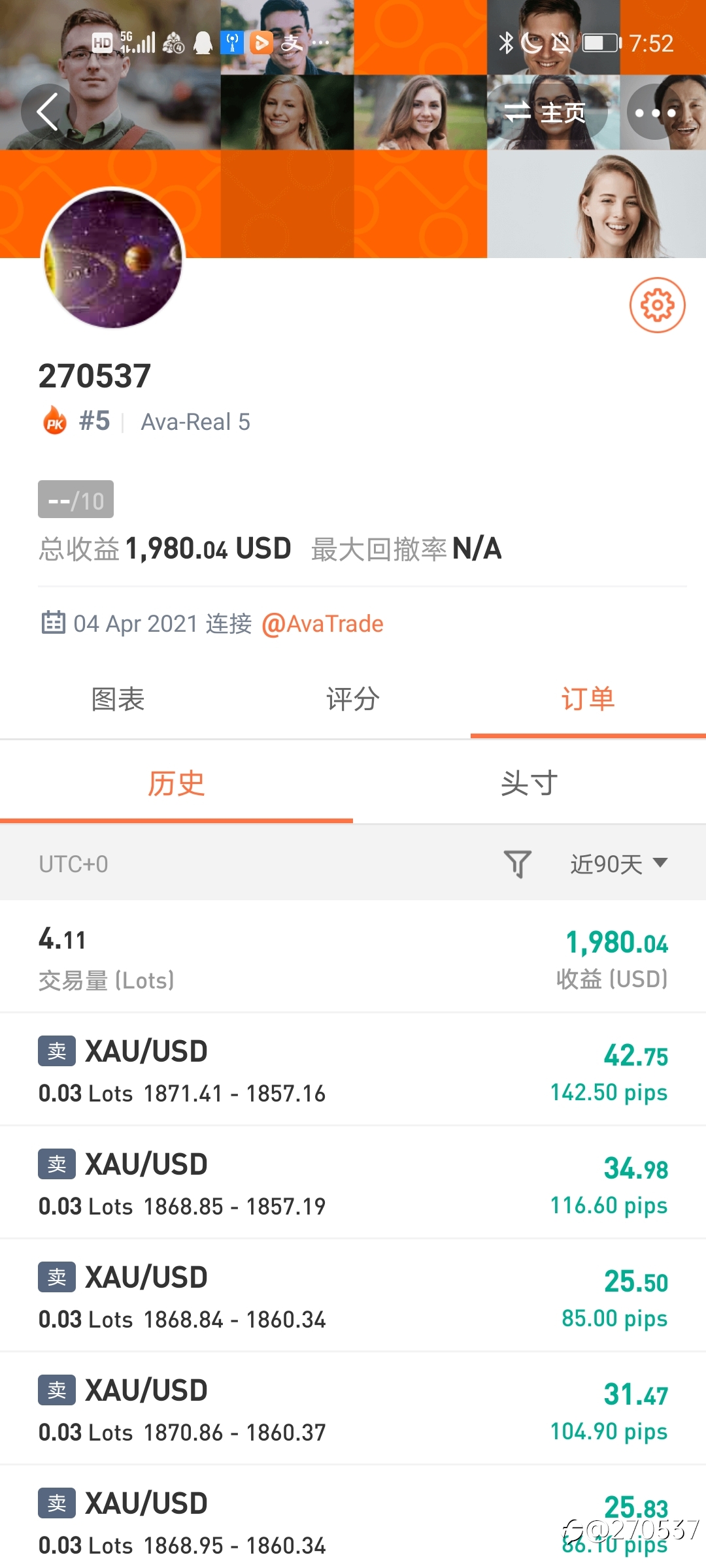The height and width of the screenshot is (1568, 706).
Task: Open the orange settings gear
Action: pos(657,305)
